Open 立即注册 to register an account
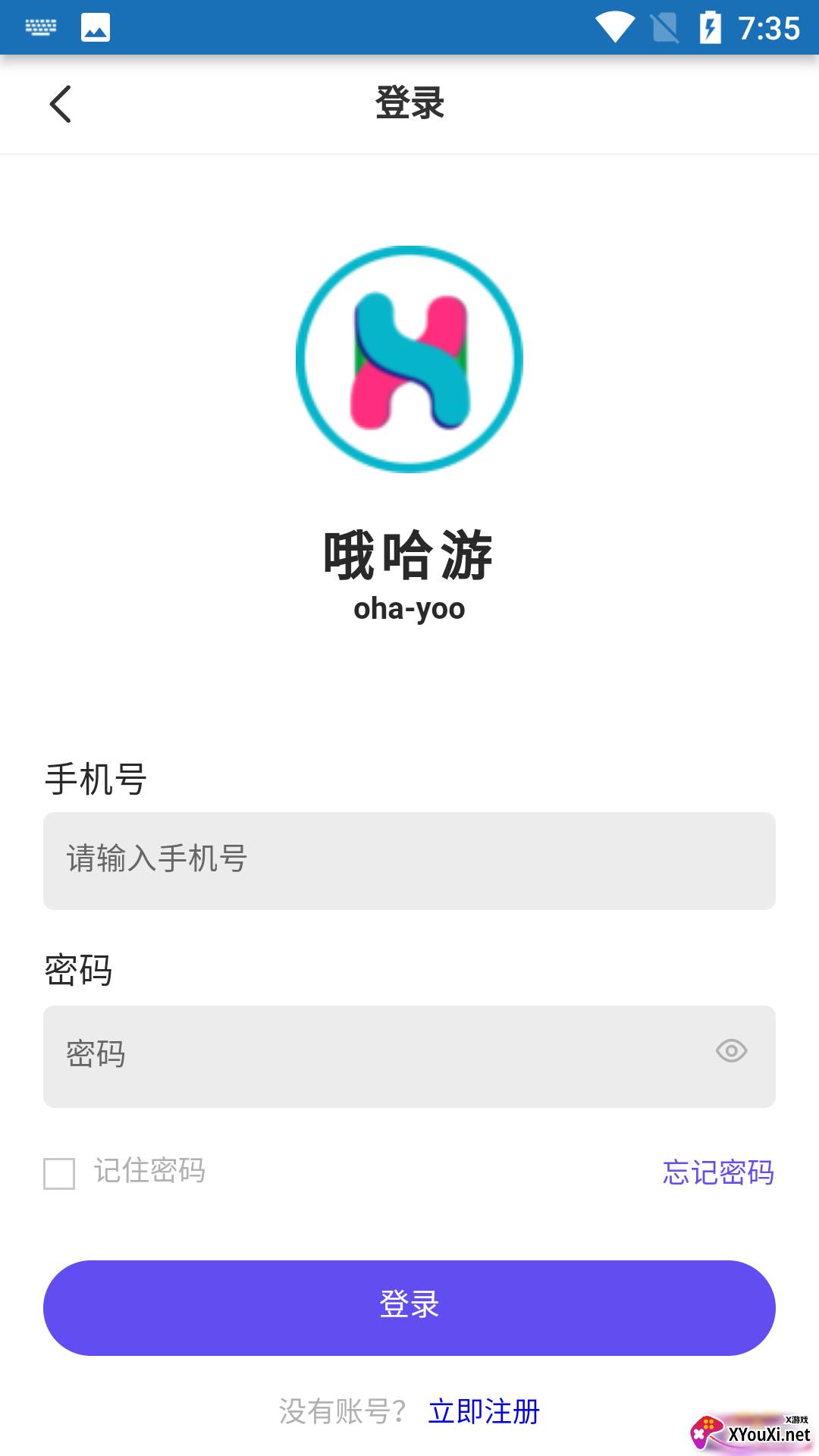 point(484,1412)
